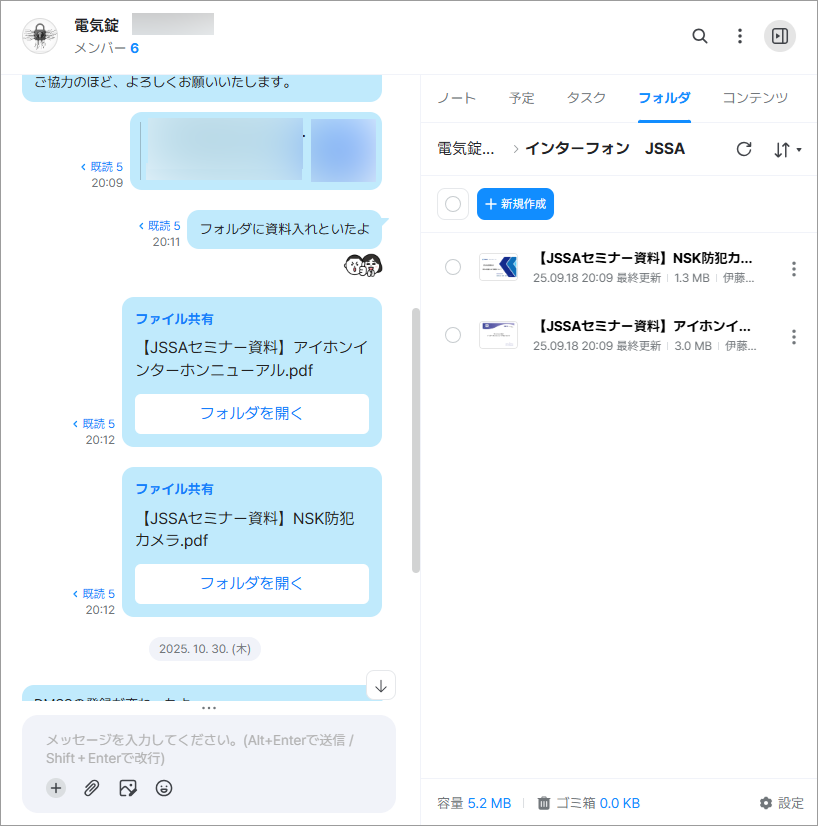The height and width of the screenshot is (826, 818).
Task: Open the sort order dropdown
Action: pyautogui.click(x=788, y=149)
